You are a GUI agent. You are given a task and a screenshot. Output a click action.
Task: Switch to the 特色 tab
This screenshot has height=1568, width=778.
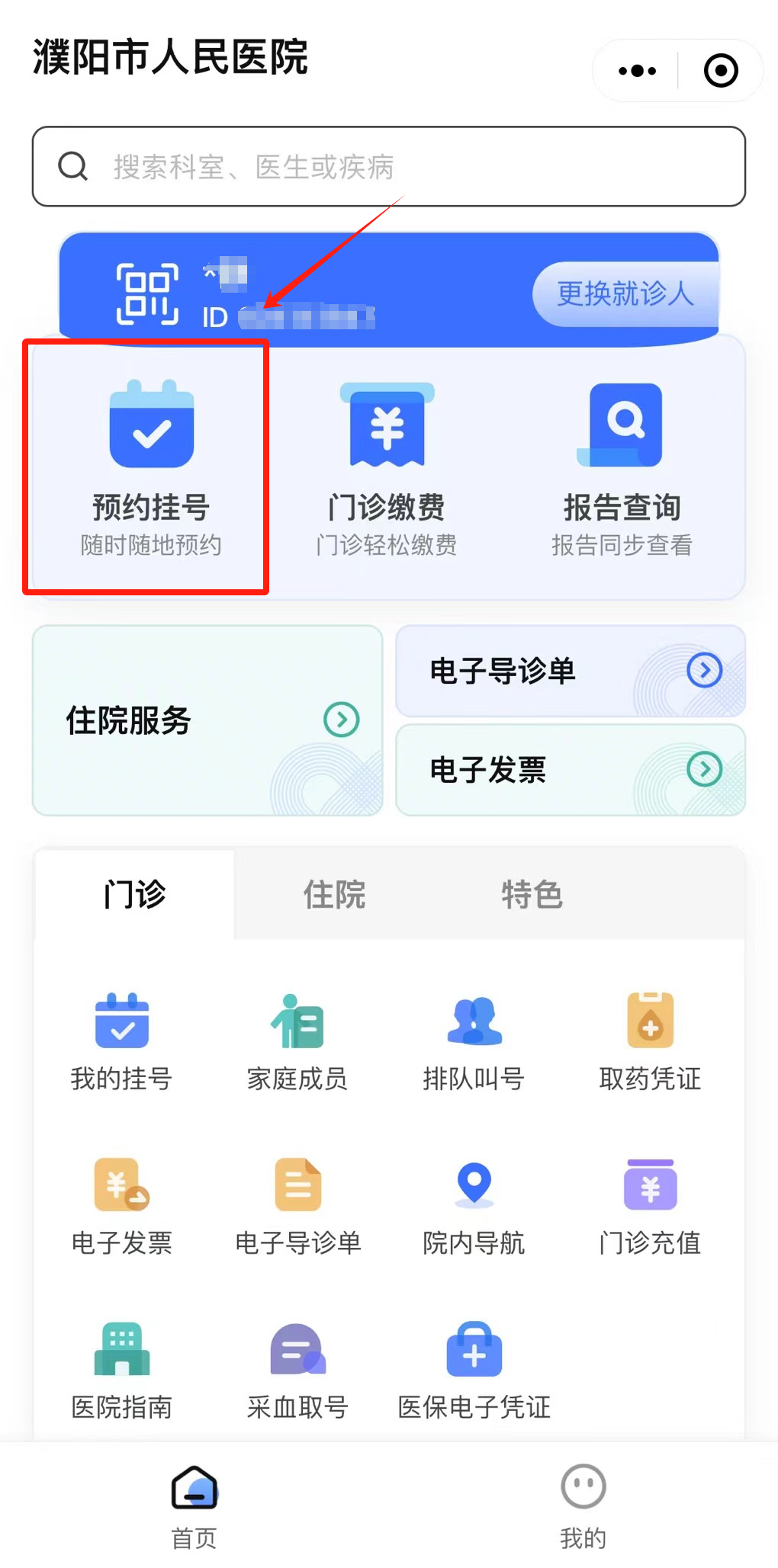532,894
